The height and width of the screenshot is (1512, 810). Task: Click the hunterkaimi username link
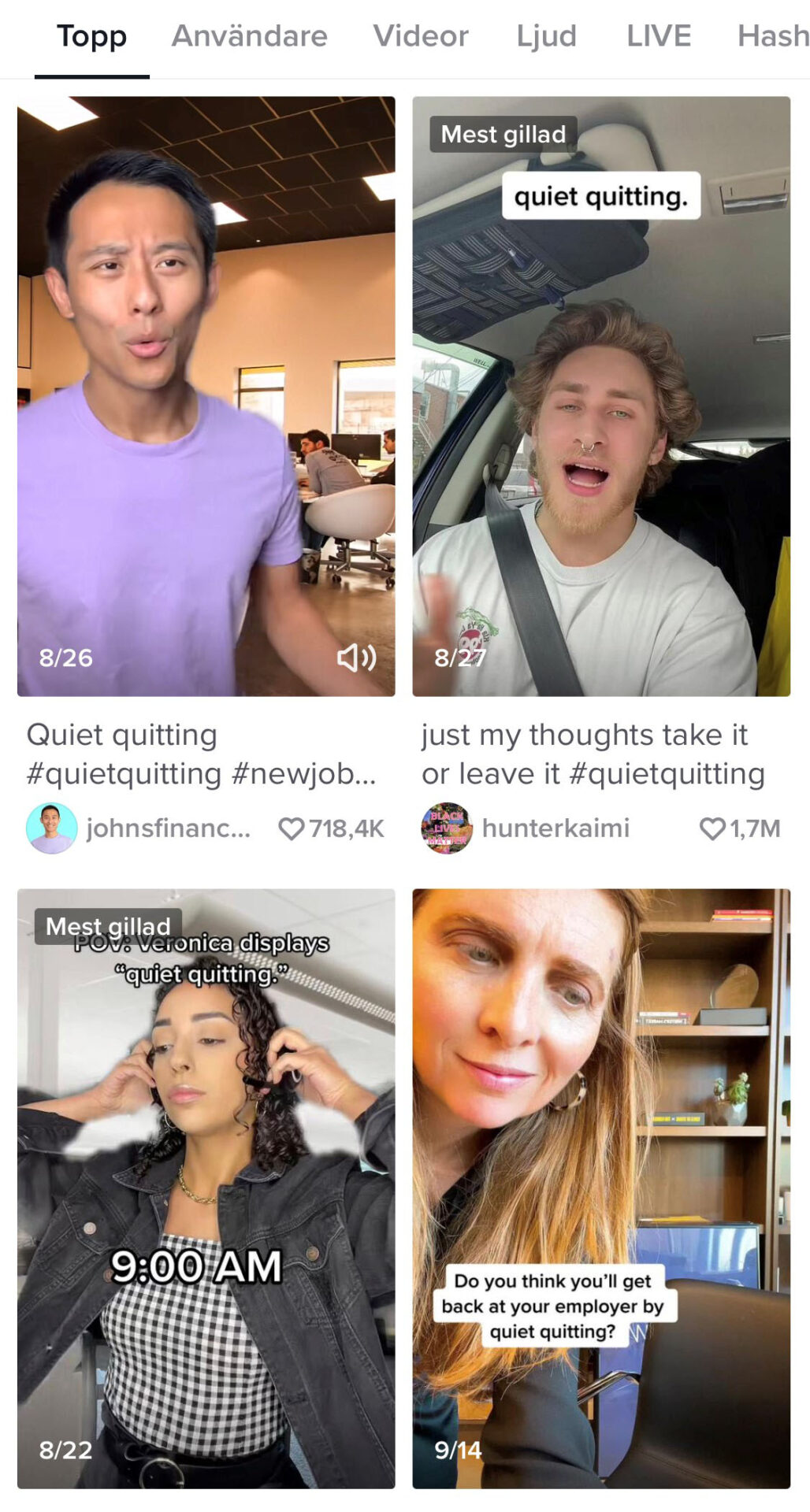point(556,828)
